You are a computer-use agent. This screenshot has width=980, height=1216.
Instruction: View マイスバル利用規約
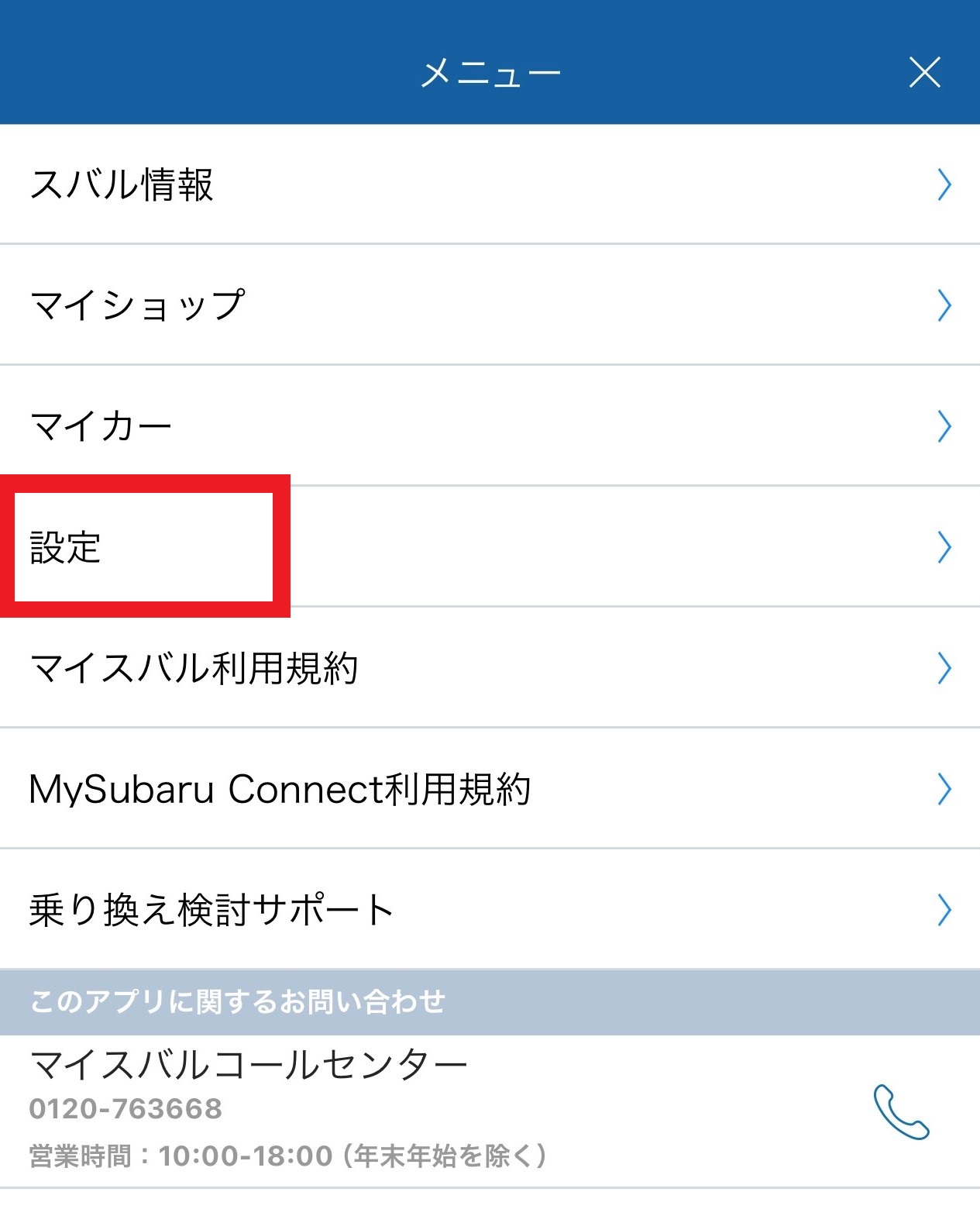[x=490, y=667]
